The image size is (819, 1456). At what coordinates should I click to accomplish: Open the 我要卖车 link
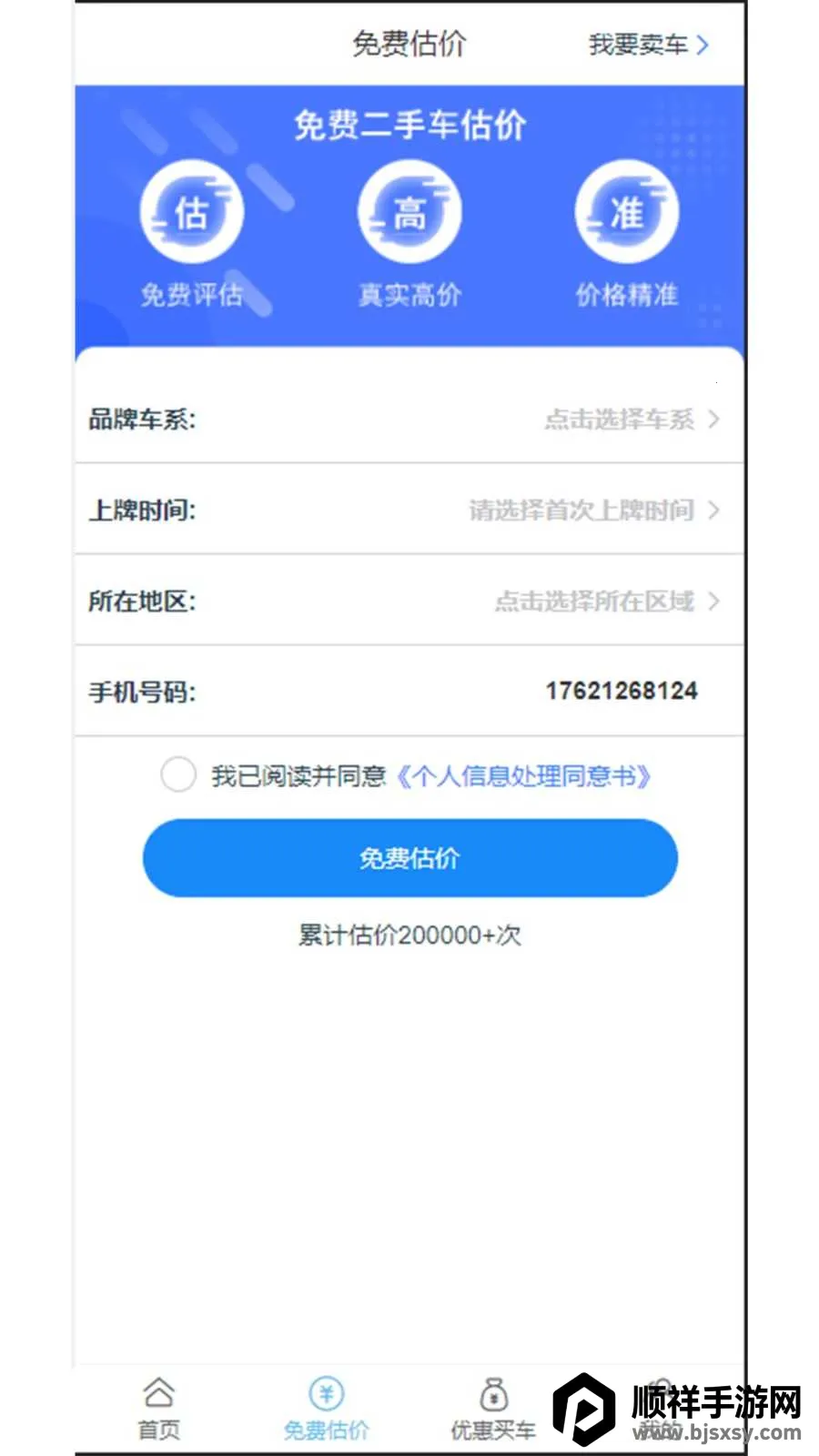click(647, 45)
